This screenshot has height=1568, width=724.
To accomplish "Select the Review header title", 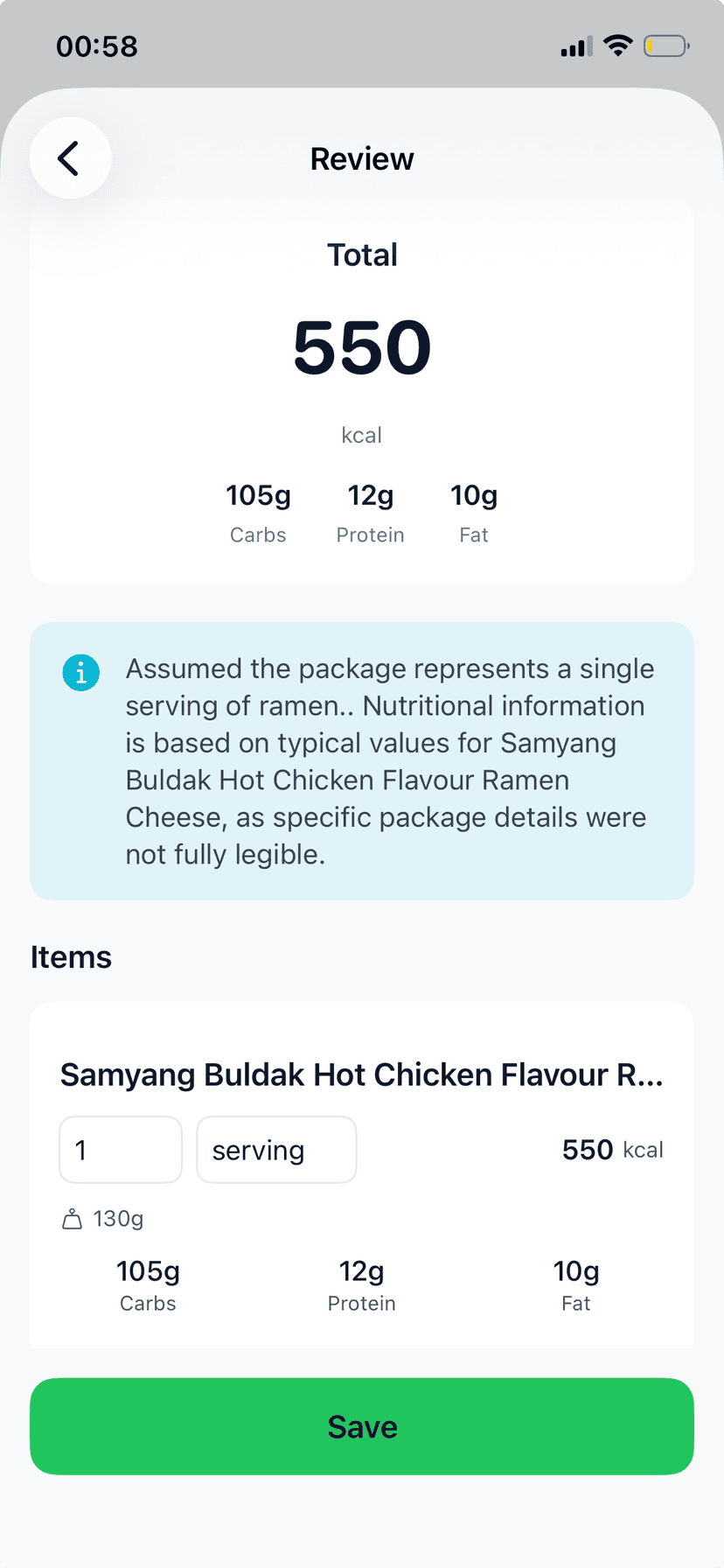I will coord(361,158).
